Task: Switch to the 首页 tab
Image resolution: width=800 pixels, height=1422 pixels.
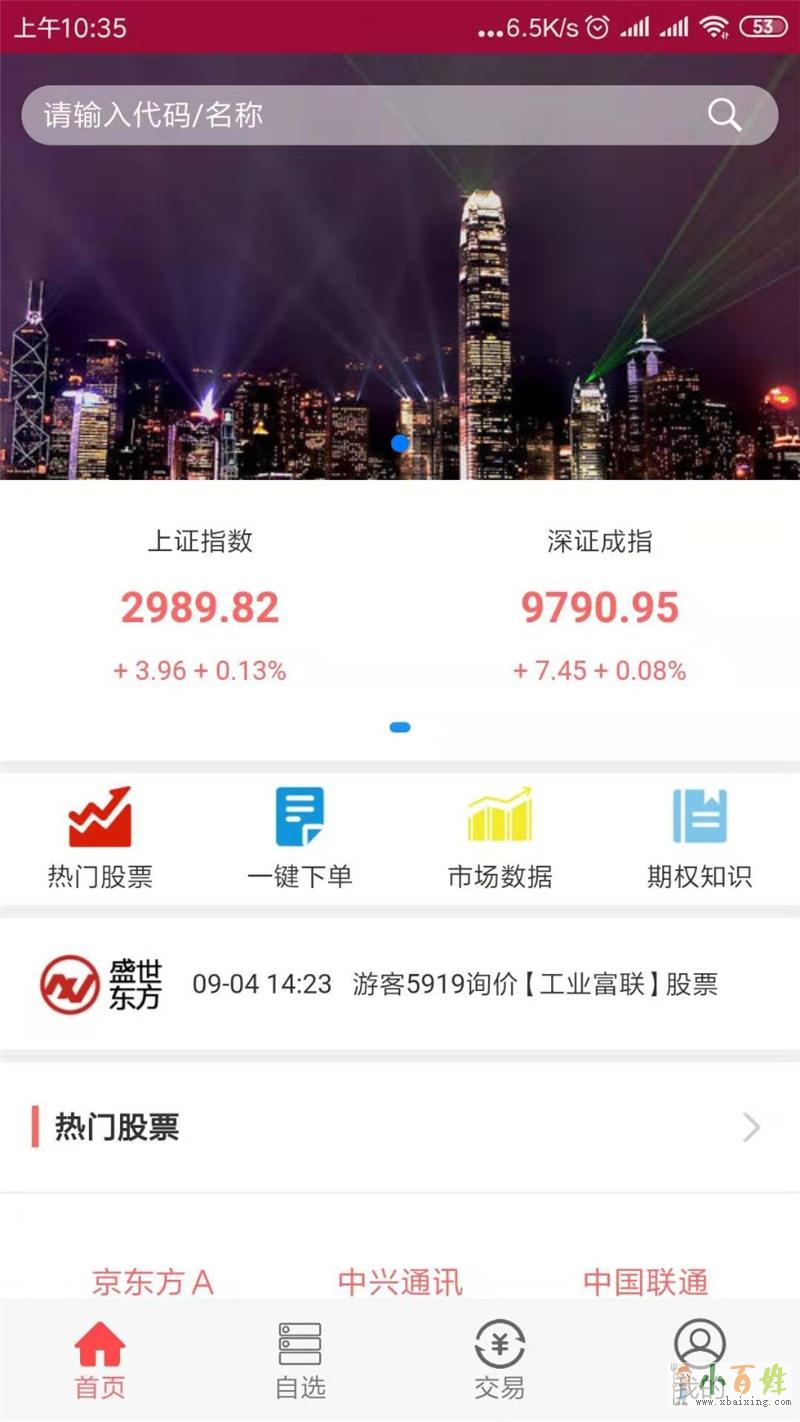Action: tap(100, 1360)
